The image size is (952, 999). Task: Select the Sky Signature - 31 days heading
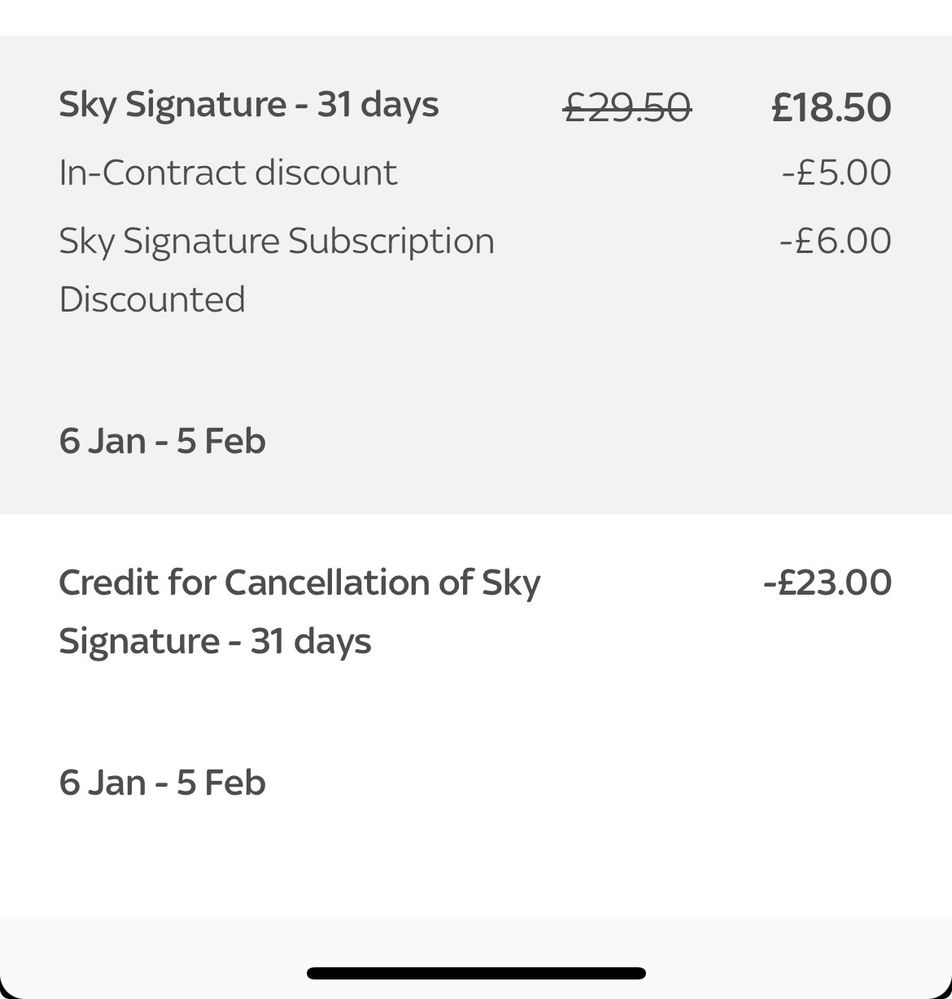pyautogui.click(x=248, y=103)
